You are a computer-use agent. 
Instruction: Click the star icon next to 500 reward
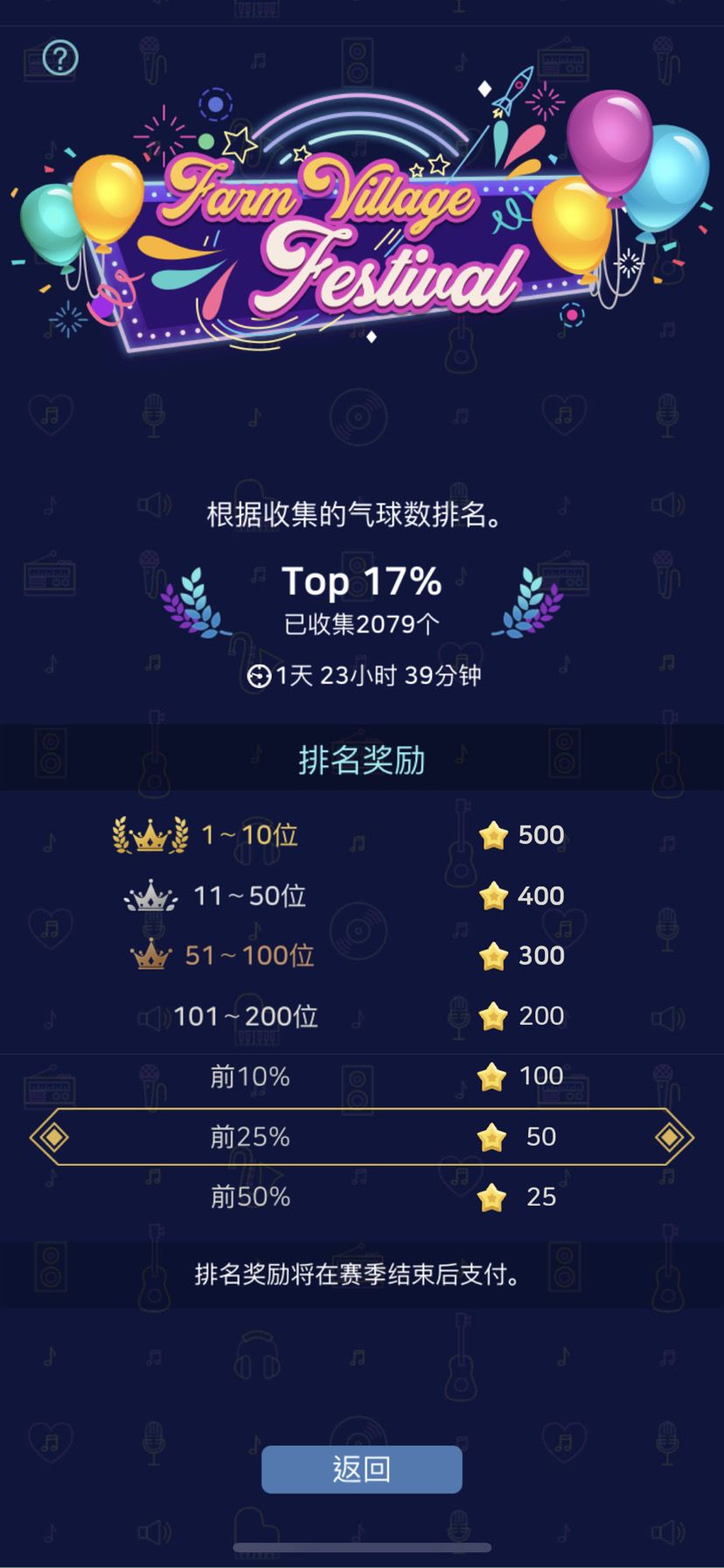494,835
